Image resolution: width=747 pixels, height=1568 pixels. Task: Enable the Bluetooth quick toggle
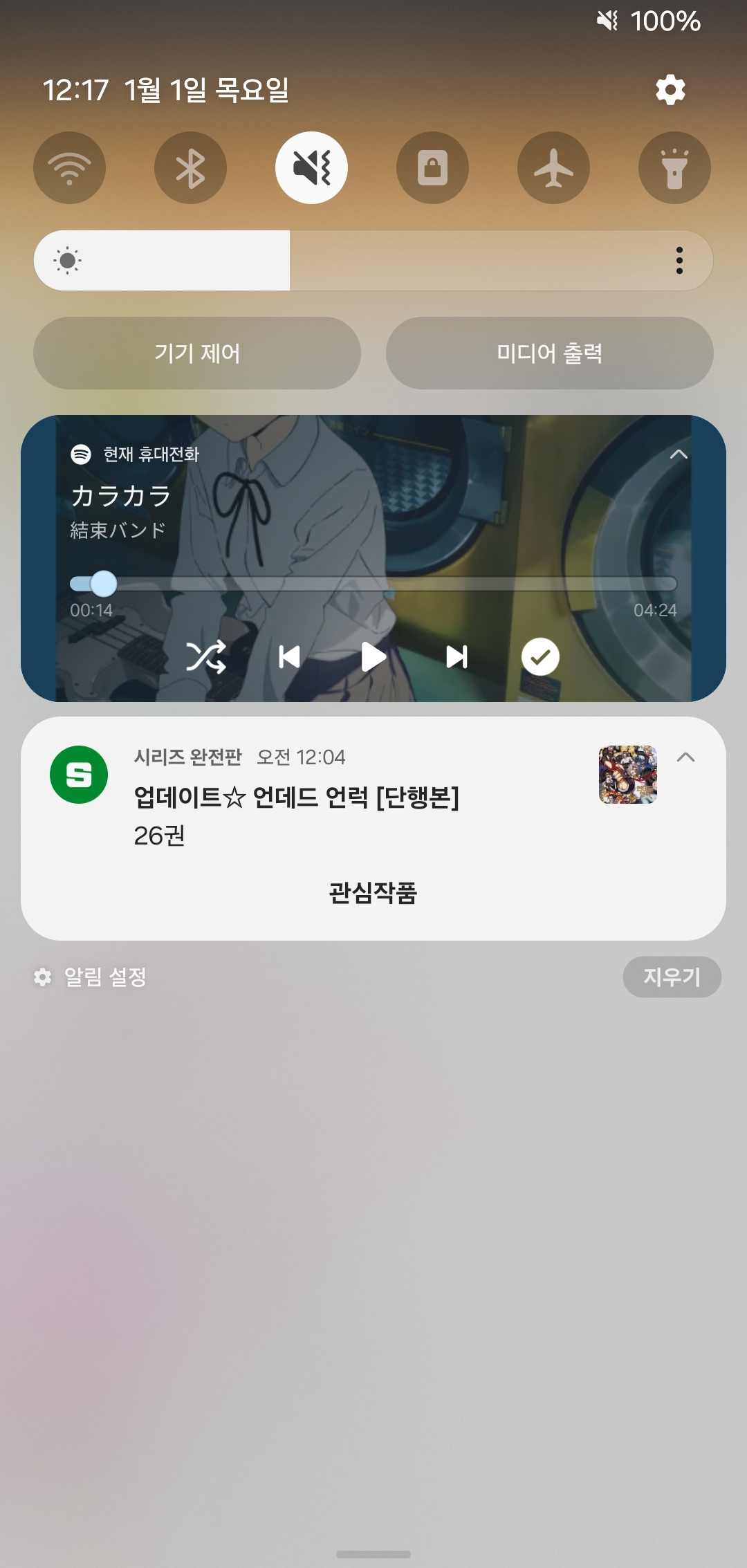(190, 168)
